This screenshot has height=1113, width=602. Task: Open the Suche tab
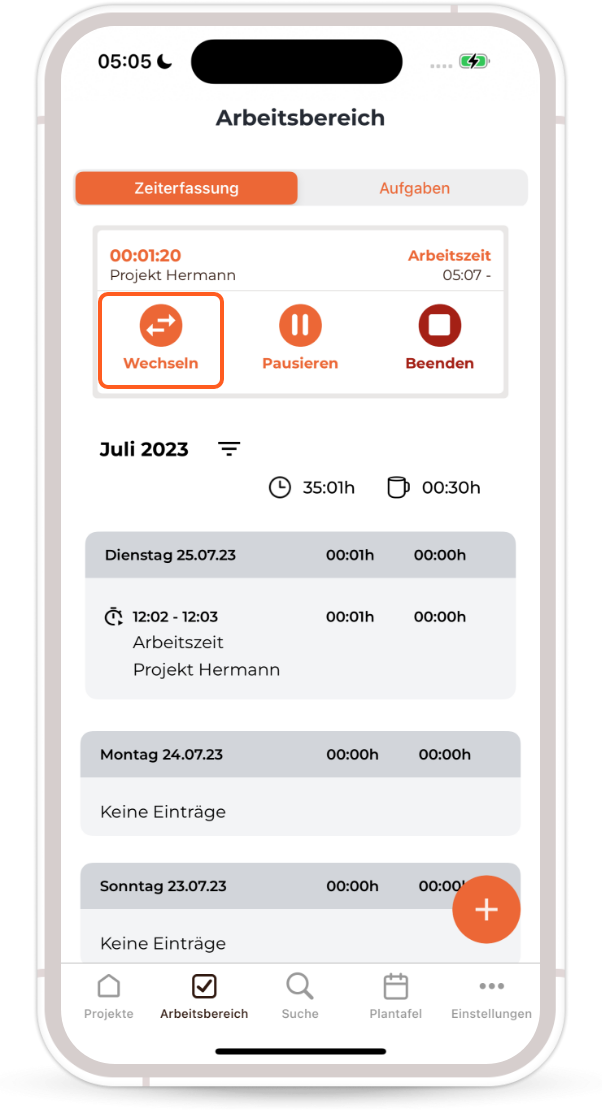point(300,996)
